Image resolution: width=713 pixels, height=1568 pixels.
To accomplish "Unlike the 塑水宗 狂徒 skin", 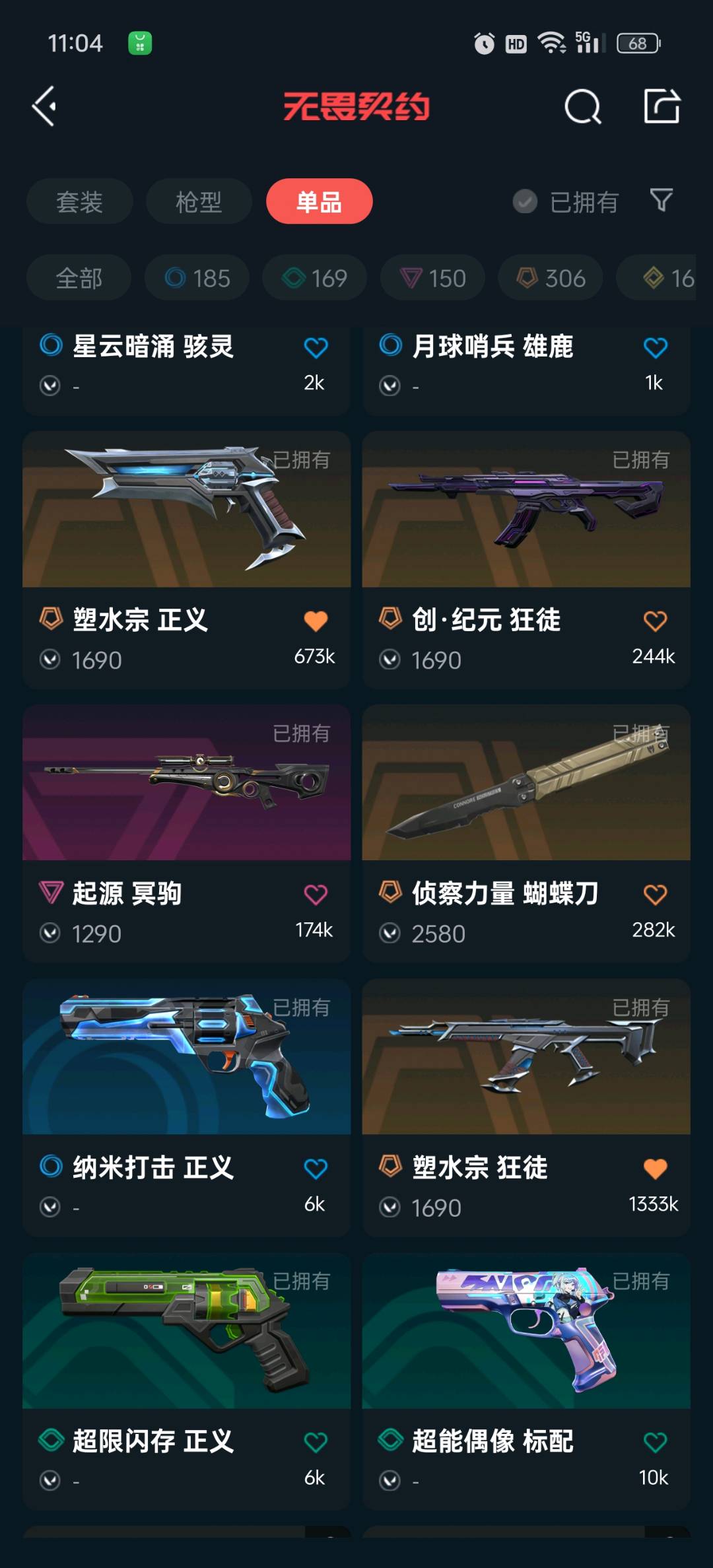I will 655,1169.
